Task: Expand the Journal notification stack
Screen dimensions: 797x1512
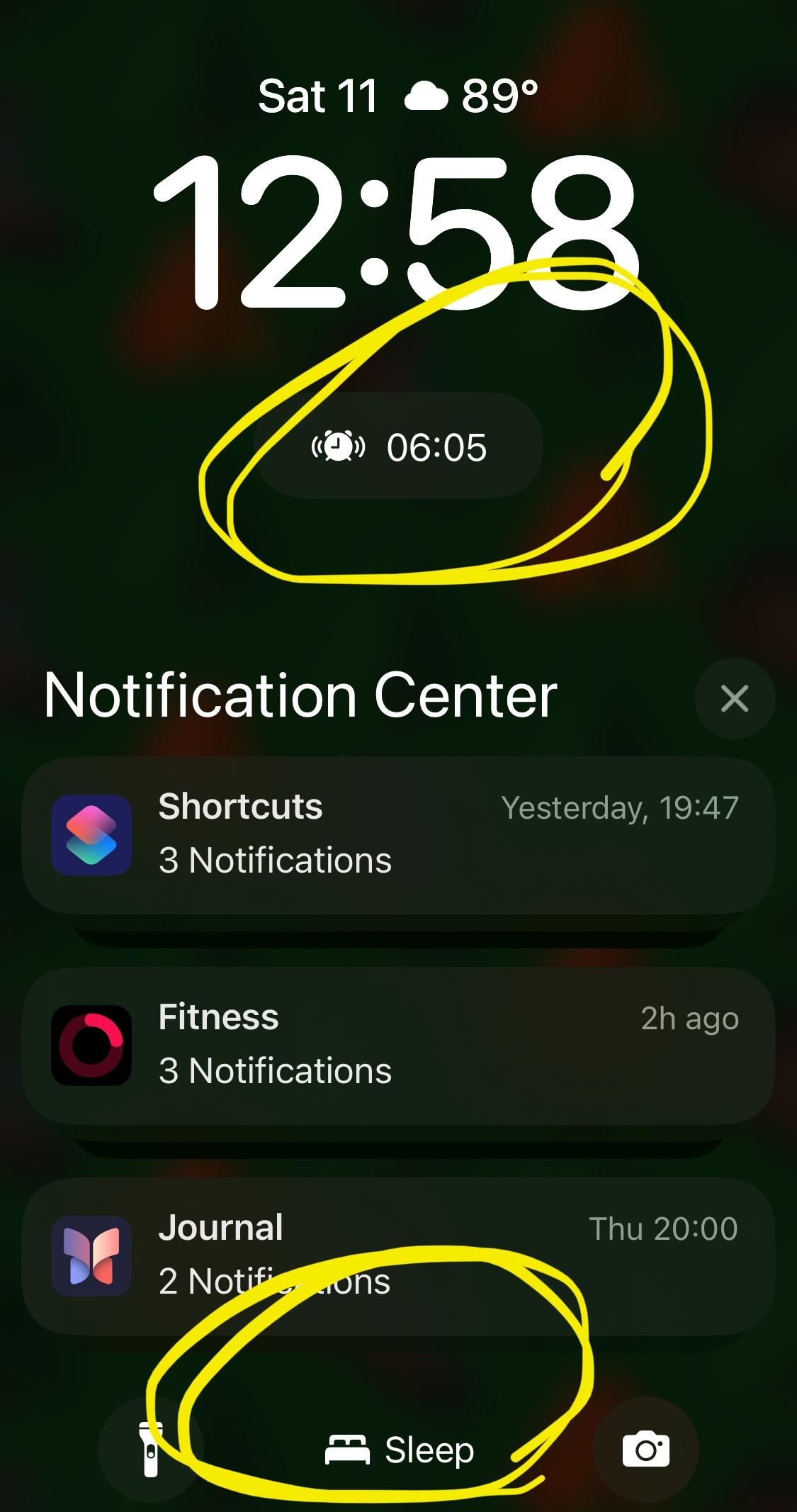Action: click(397, 1255)
